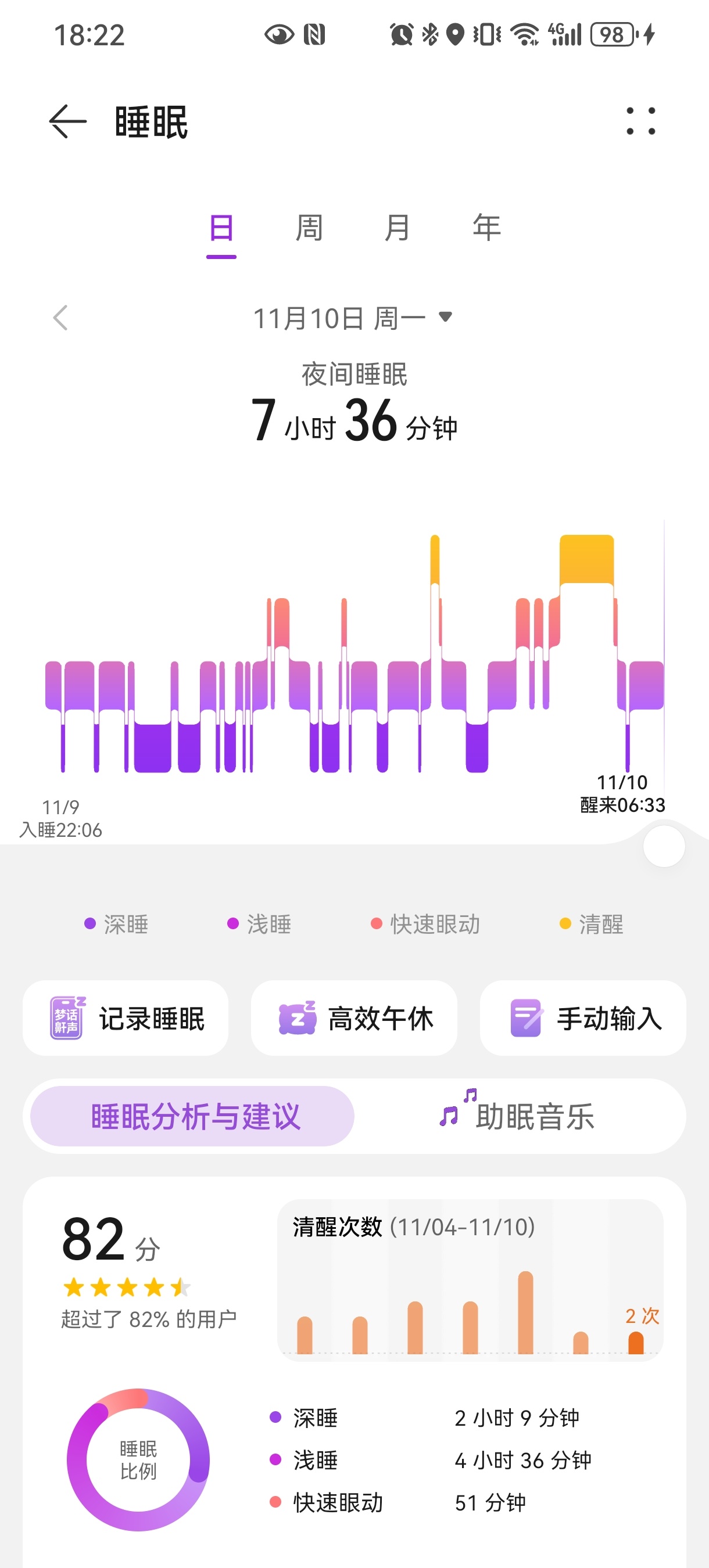Tap 手动输入 to add sleep manually

pyautogui.click(x=583, y=1019)
